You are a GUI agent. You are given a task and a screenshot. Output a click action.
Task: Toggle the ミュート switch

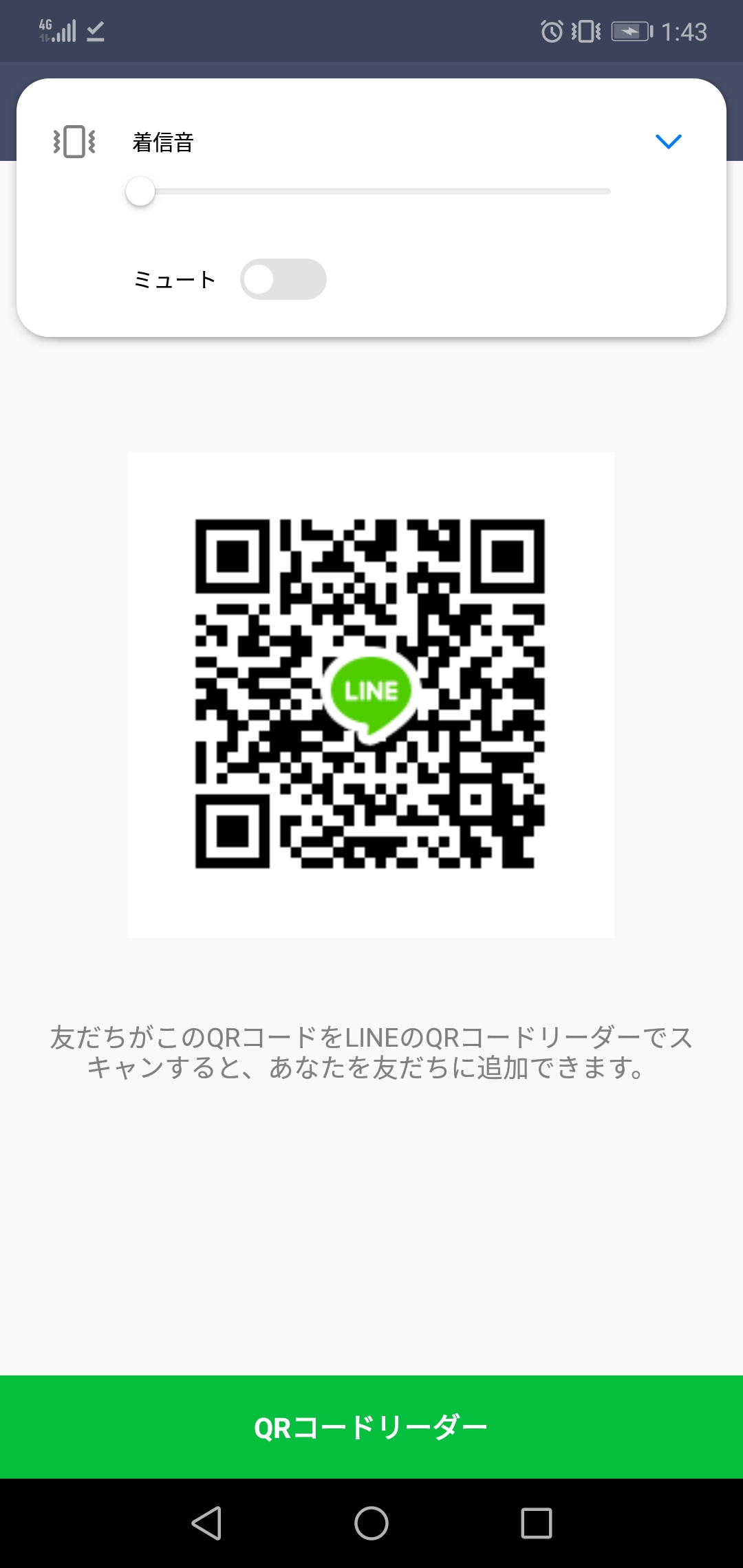pyautogui.click(x=283, y=279)
